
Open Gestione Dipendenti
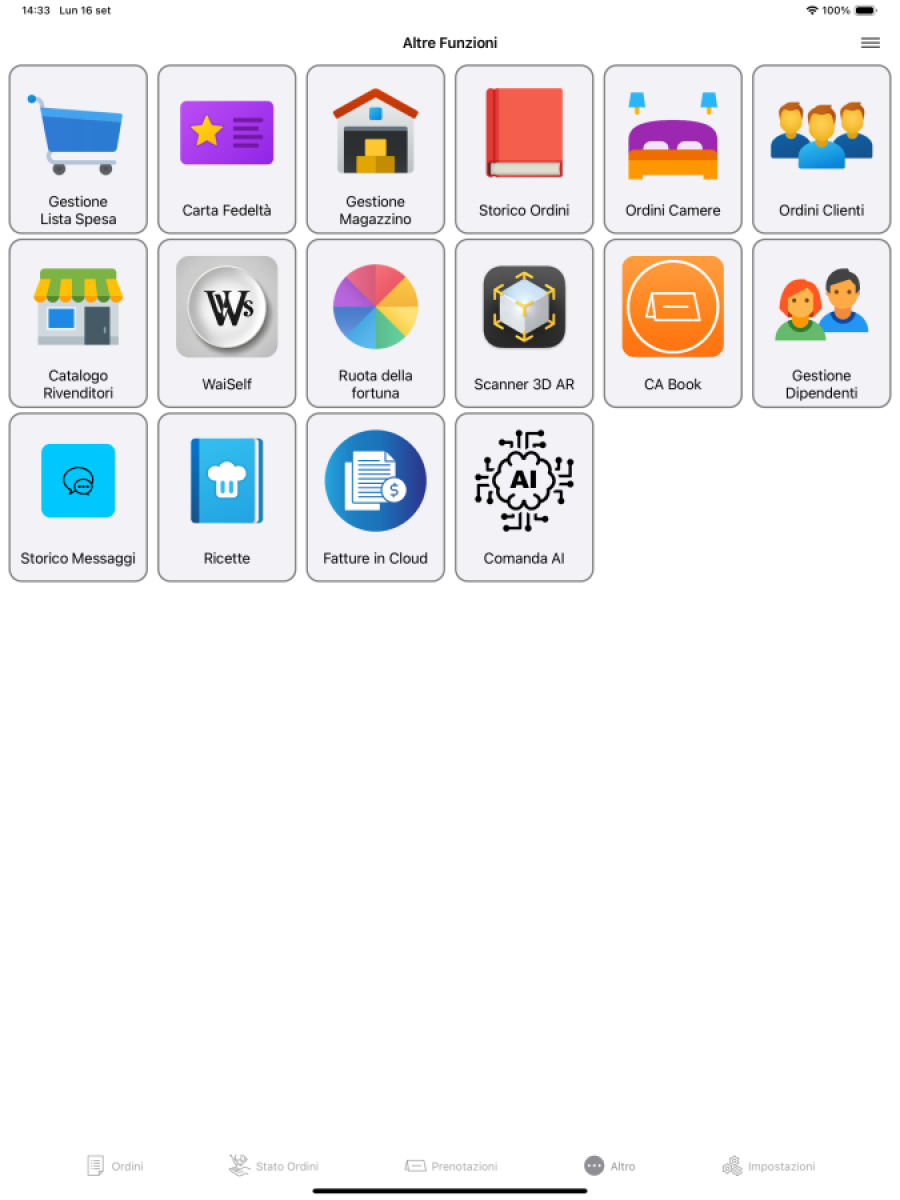pyautogui.click(x=821, y=323)
